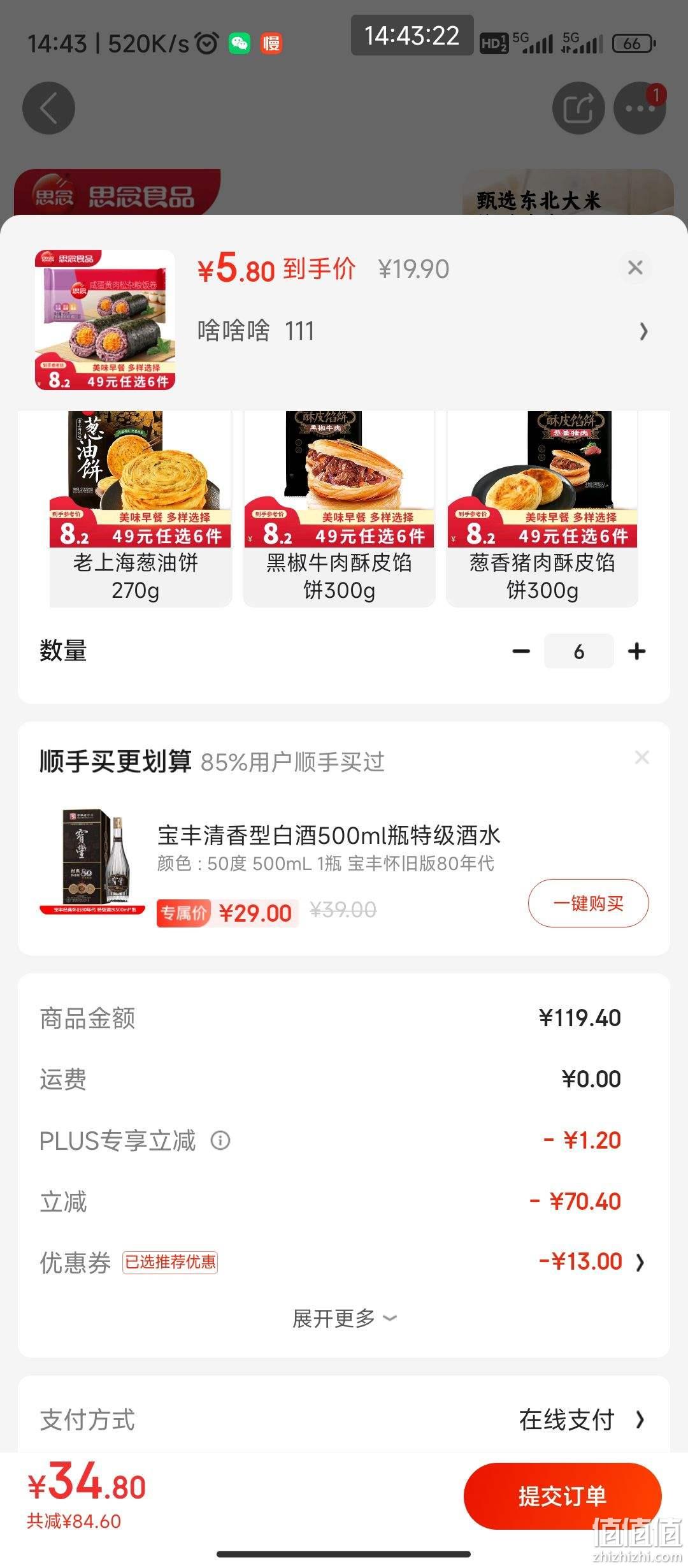Decrease quantity with the minus button
Image resolution: width=688 pixels, height=1568 pixels.
click(x=521, y=651)
